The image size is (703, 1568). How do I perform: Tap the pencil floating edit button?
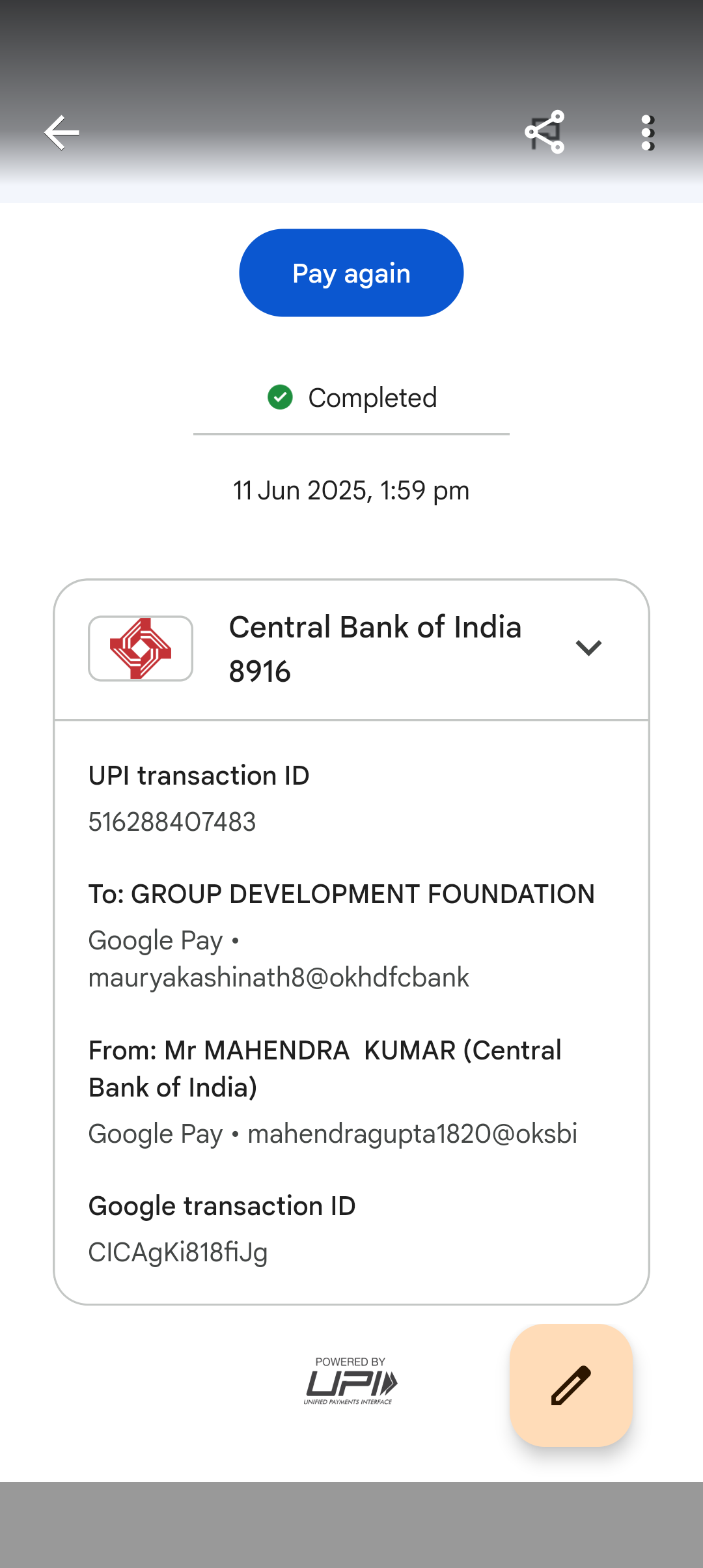tap(571, 1385)
